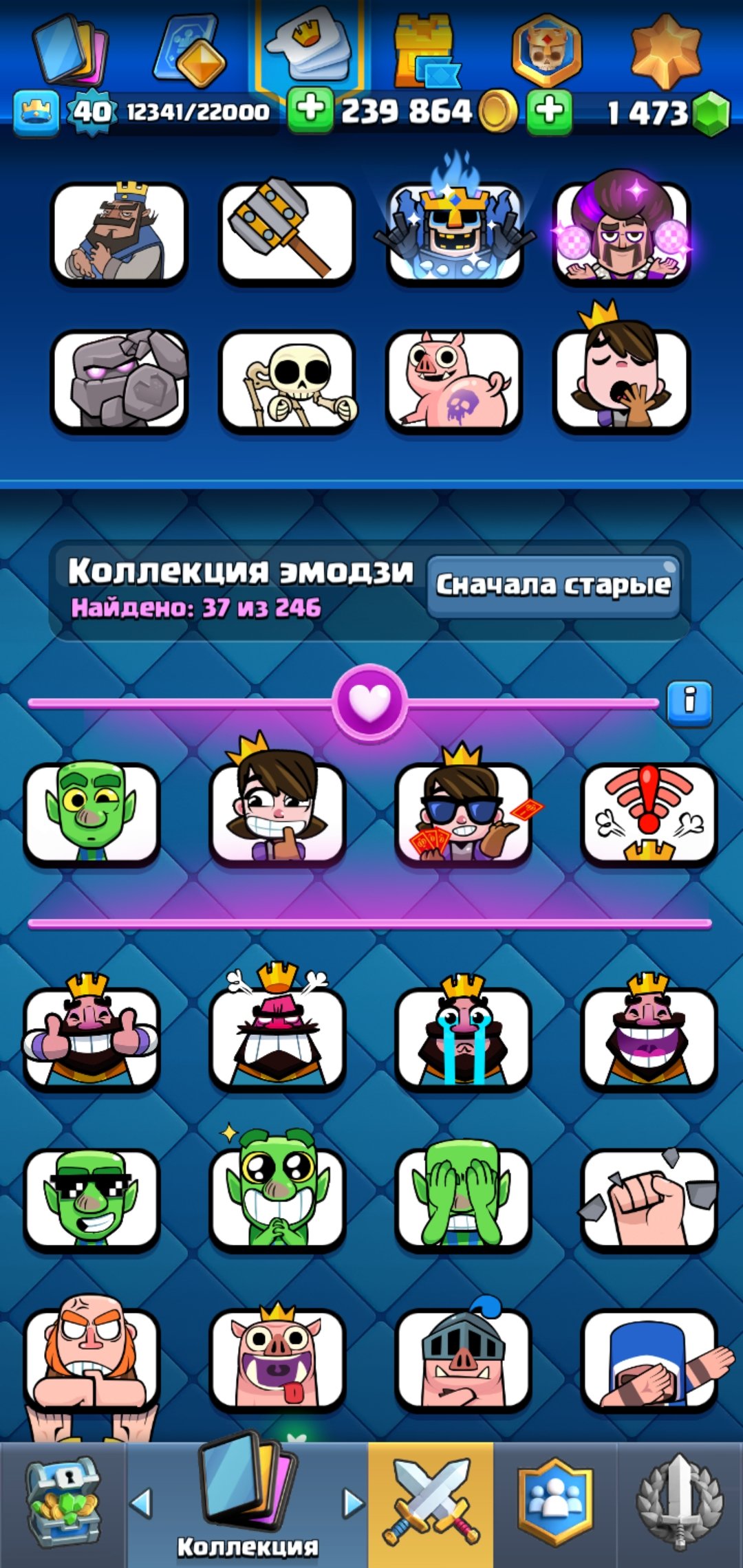The width and height of the screenshot is (743, 1568).
Task: Select the hammer emote in the deck
Action: (287, 234)
